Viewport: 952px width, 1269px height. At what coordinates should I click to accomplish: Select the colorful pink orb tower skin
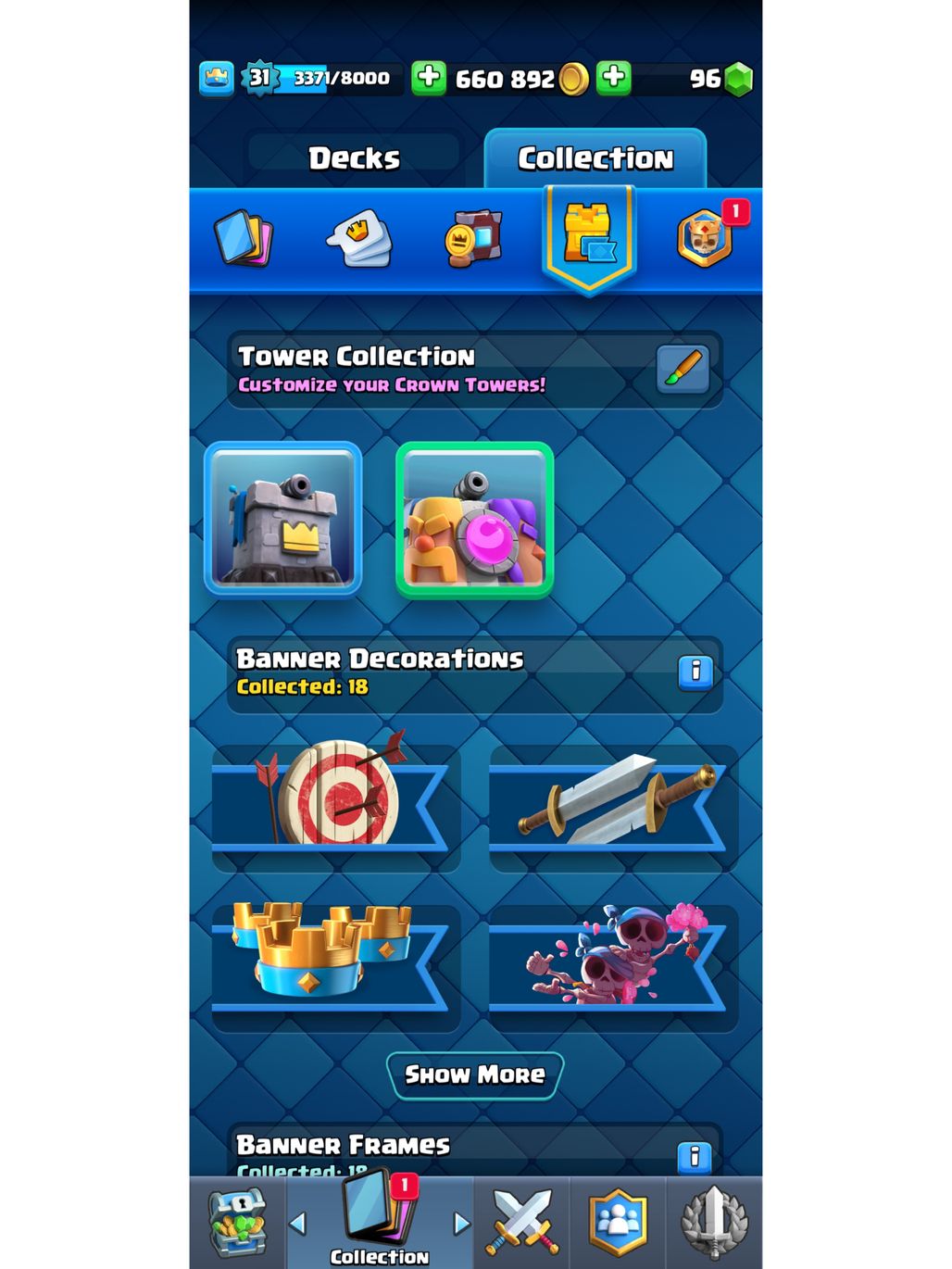pyautogui.click(x=475, y=519)
